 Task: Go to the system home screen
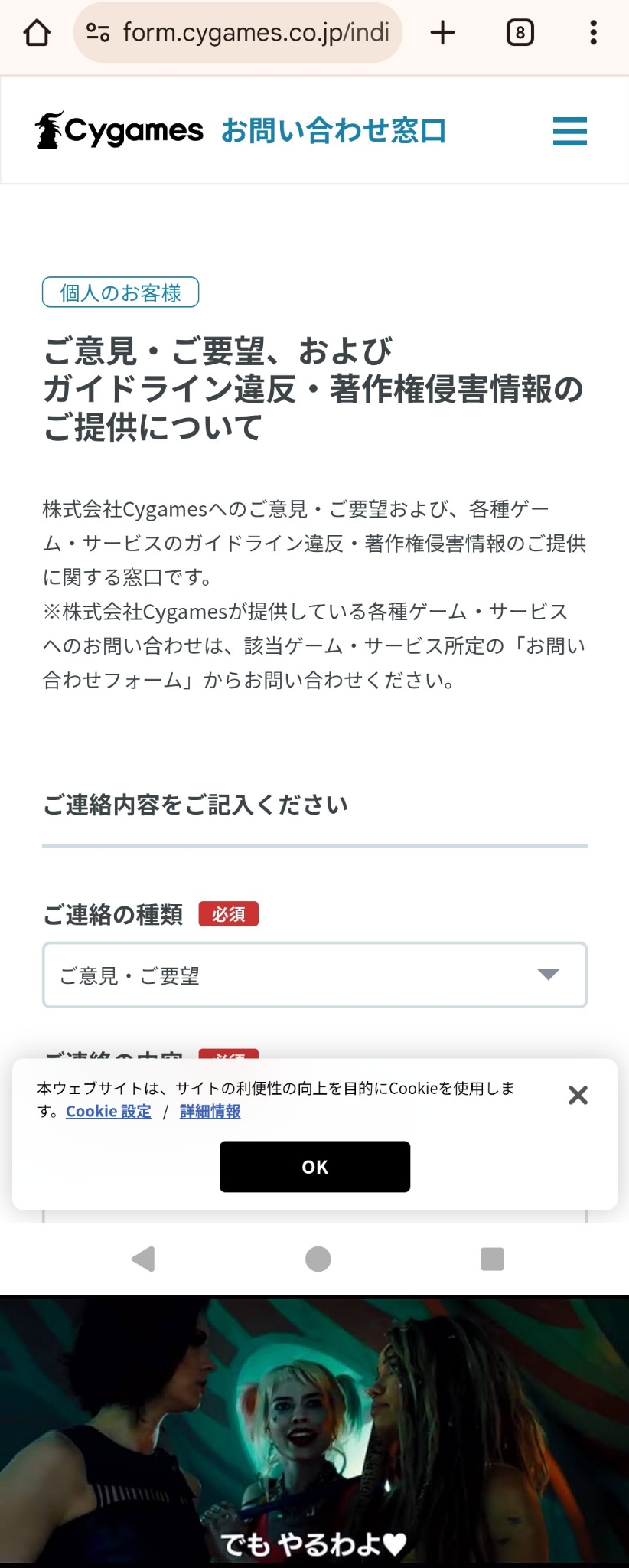(318, 1259)
